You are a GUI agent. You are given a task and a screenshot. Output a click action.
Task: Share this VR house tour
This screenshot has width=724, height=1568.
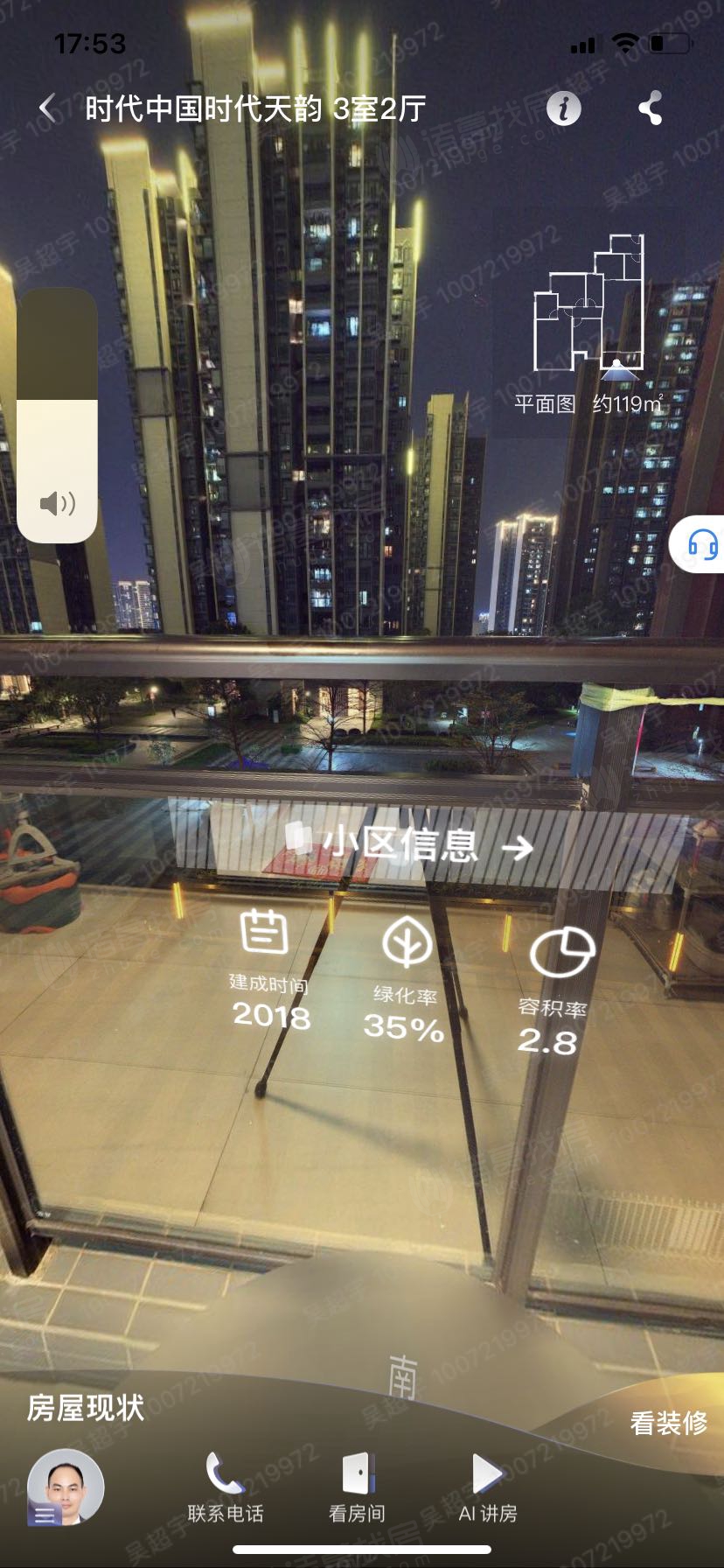point(650,108)
